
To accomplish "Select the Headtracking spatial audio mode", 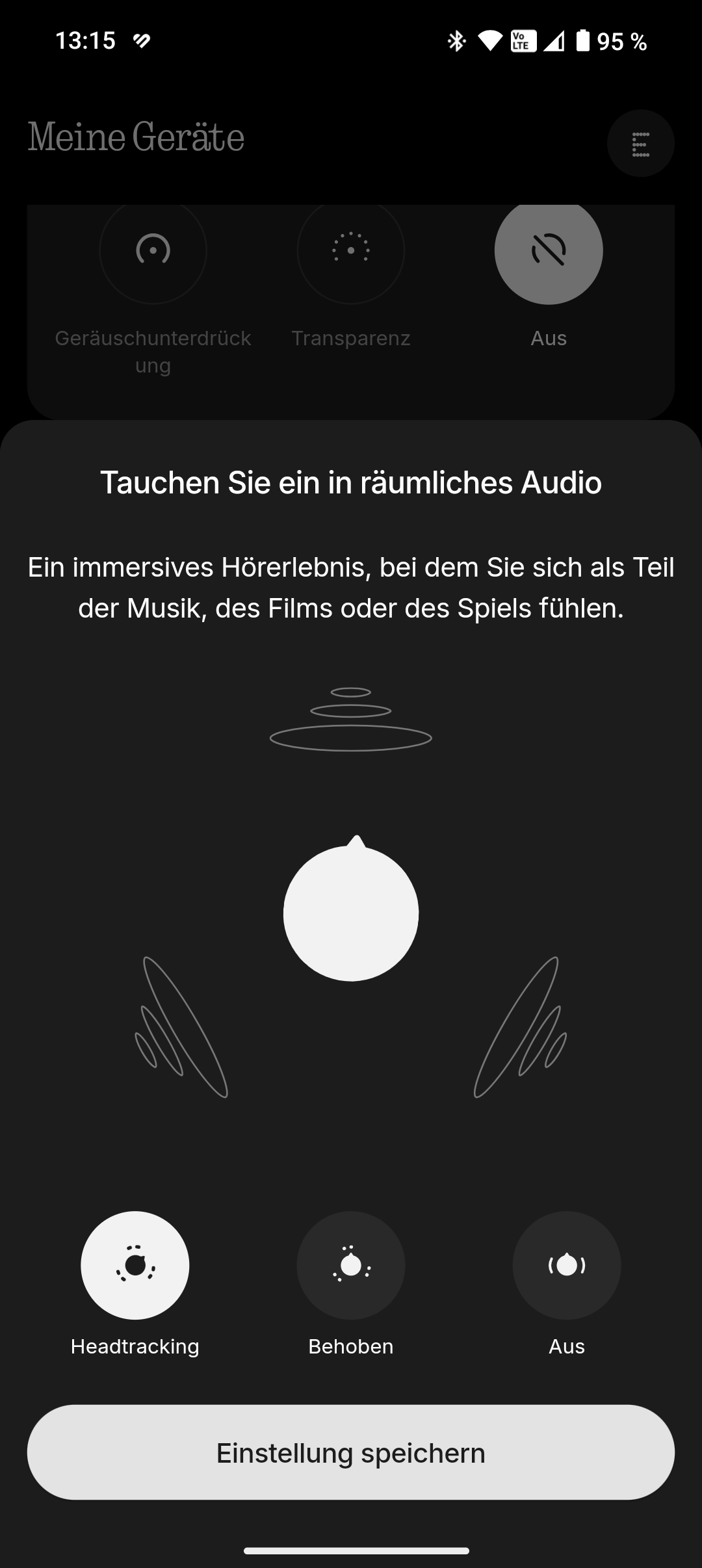I will (x=135, y=1265).
